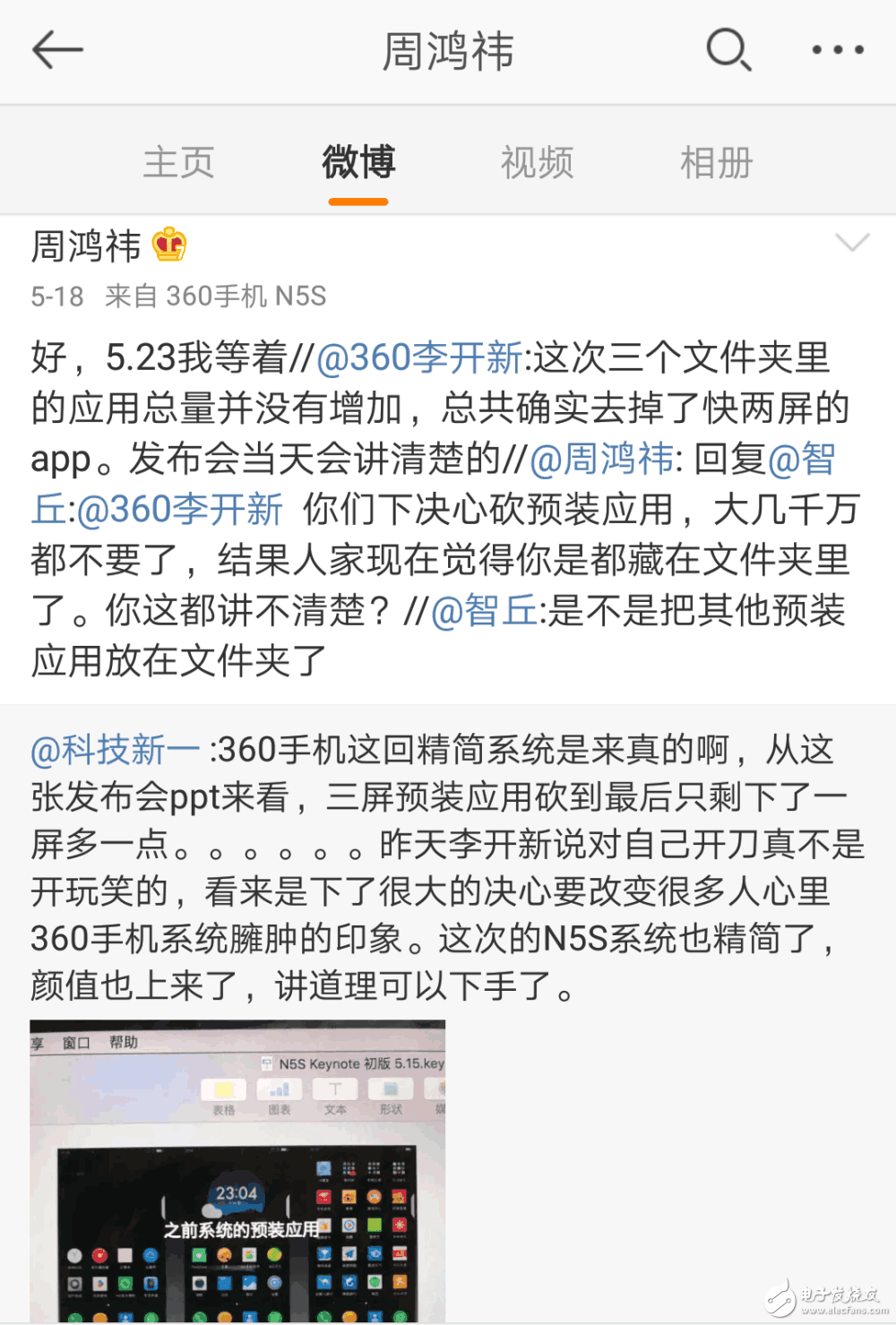
Task: Switch to the 相册 tab
Action: (715, 163)
